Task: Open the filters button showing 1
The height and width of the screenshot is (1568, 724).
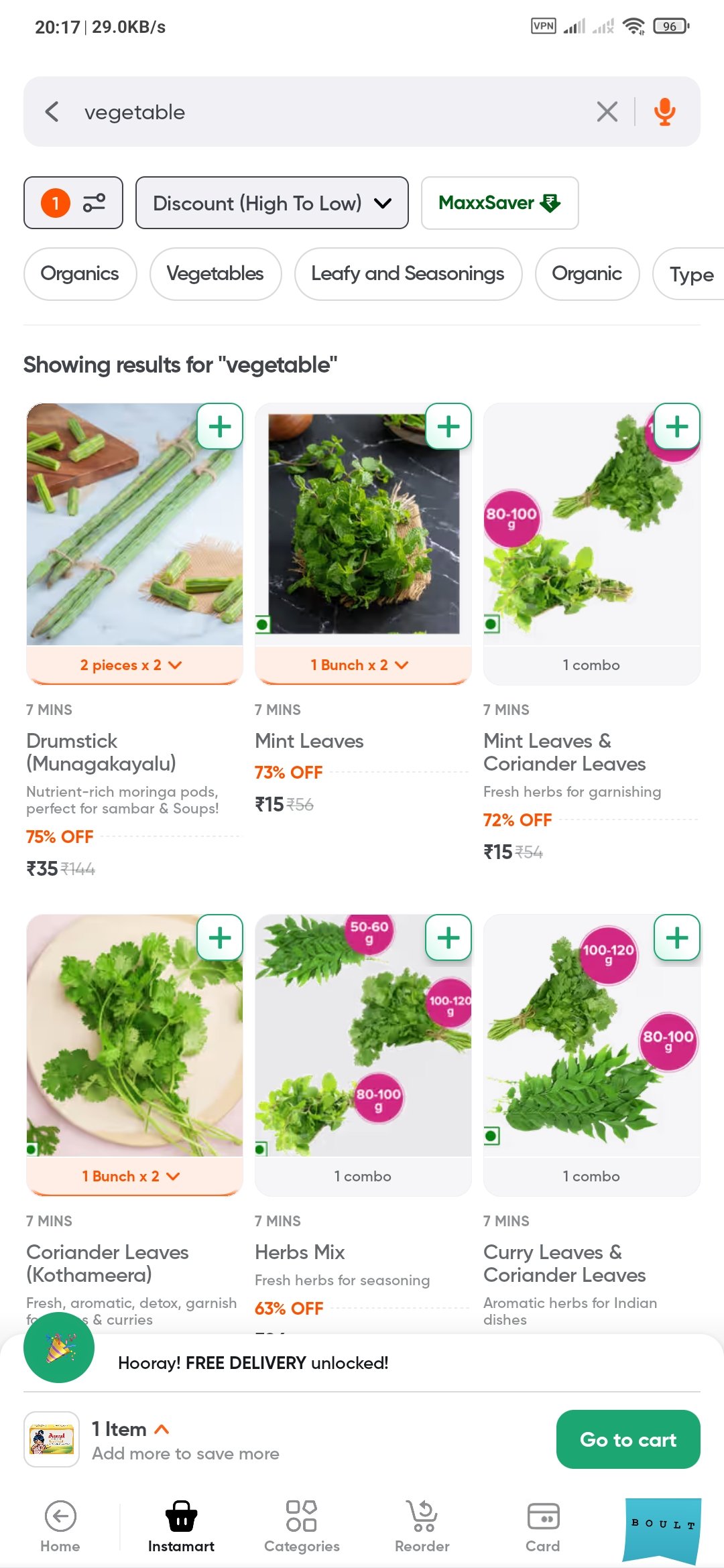Action: (x=73, y=202)
